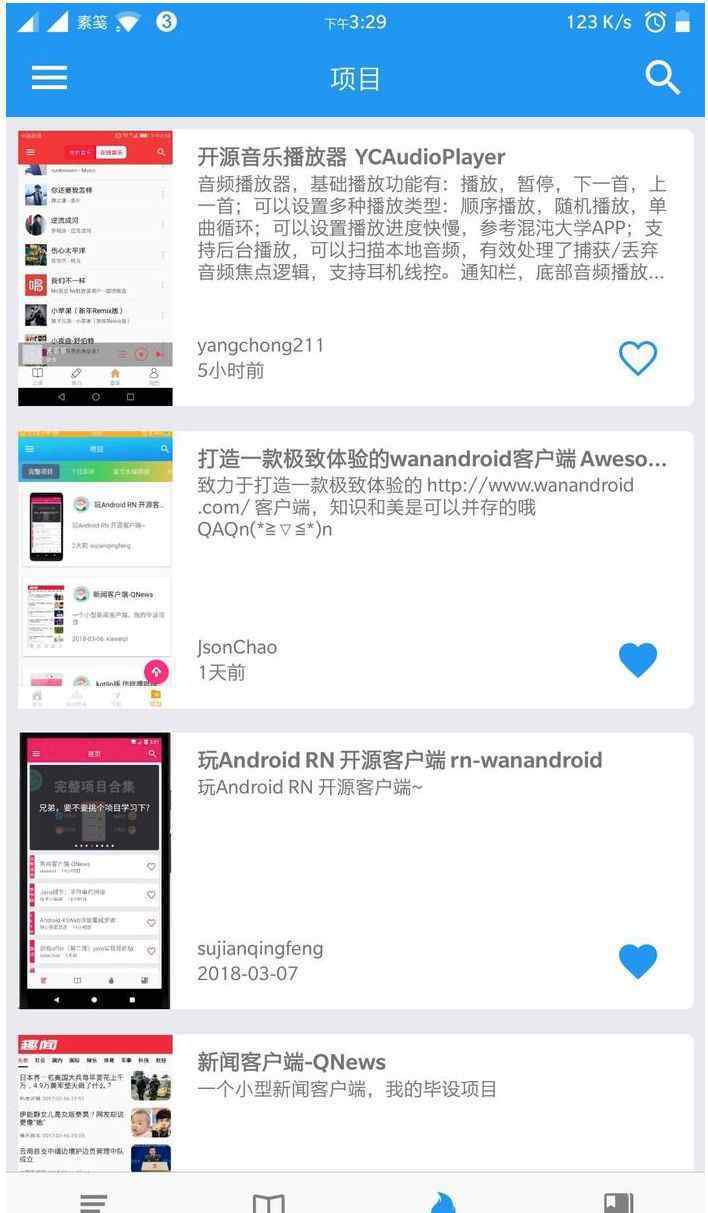Unfavorite JsonChao's project via the filled heart
The height and width of the screenshot is (1213, 708).
coord(638,660)
